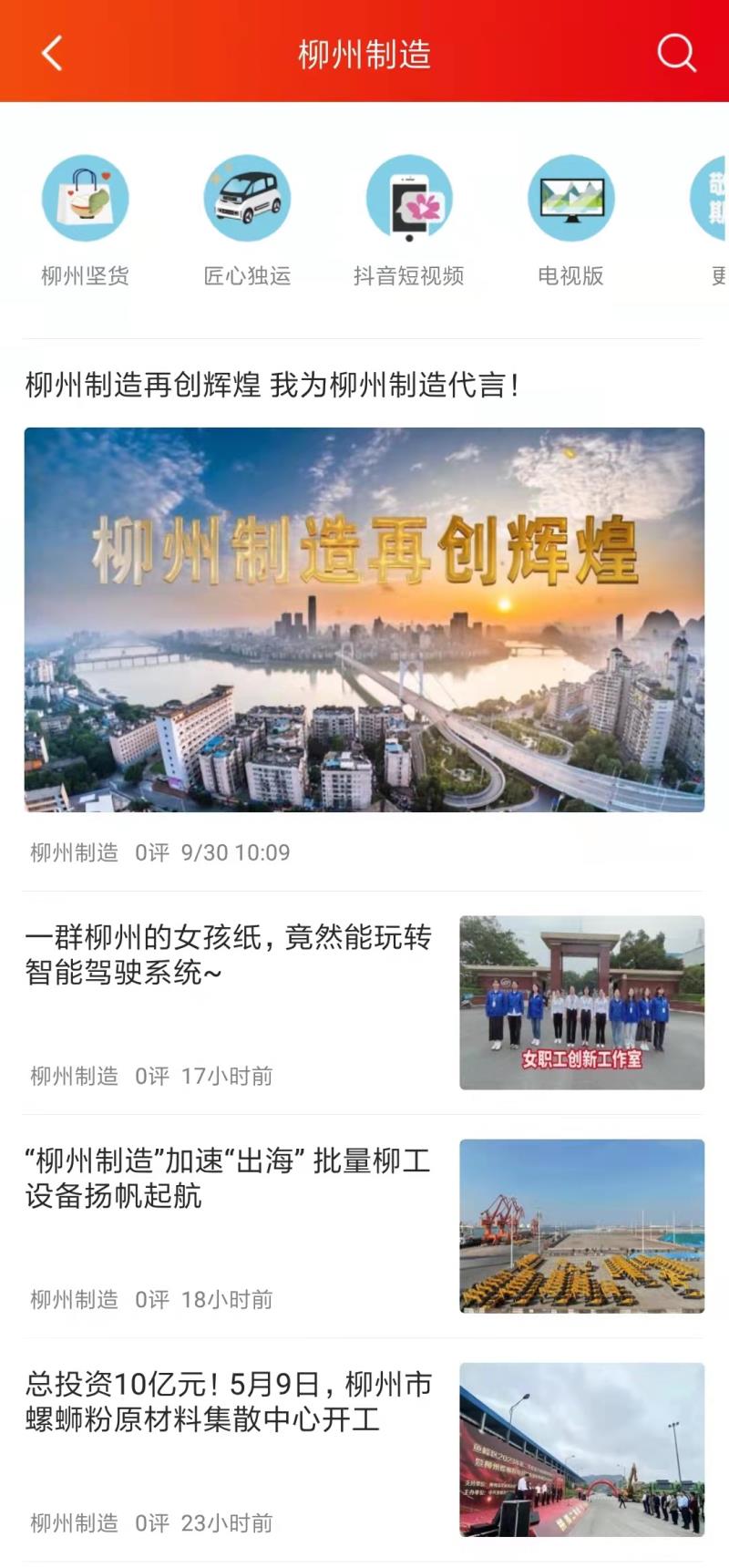Screen dimensions: 729x1568
Task: Open the 柳州坚货 section
Action: [86, 221]
